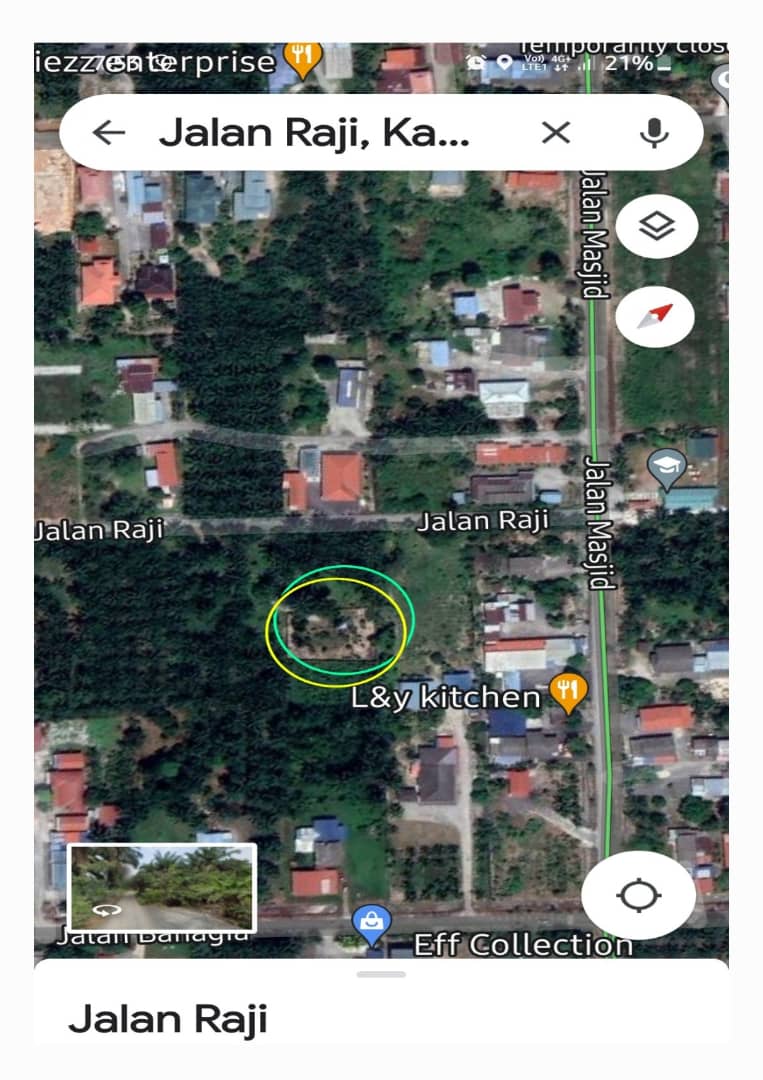Open the map Layers picker
The width and height of the screenshot is (763, 1080).
pos(656,224)
